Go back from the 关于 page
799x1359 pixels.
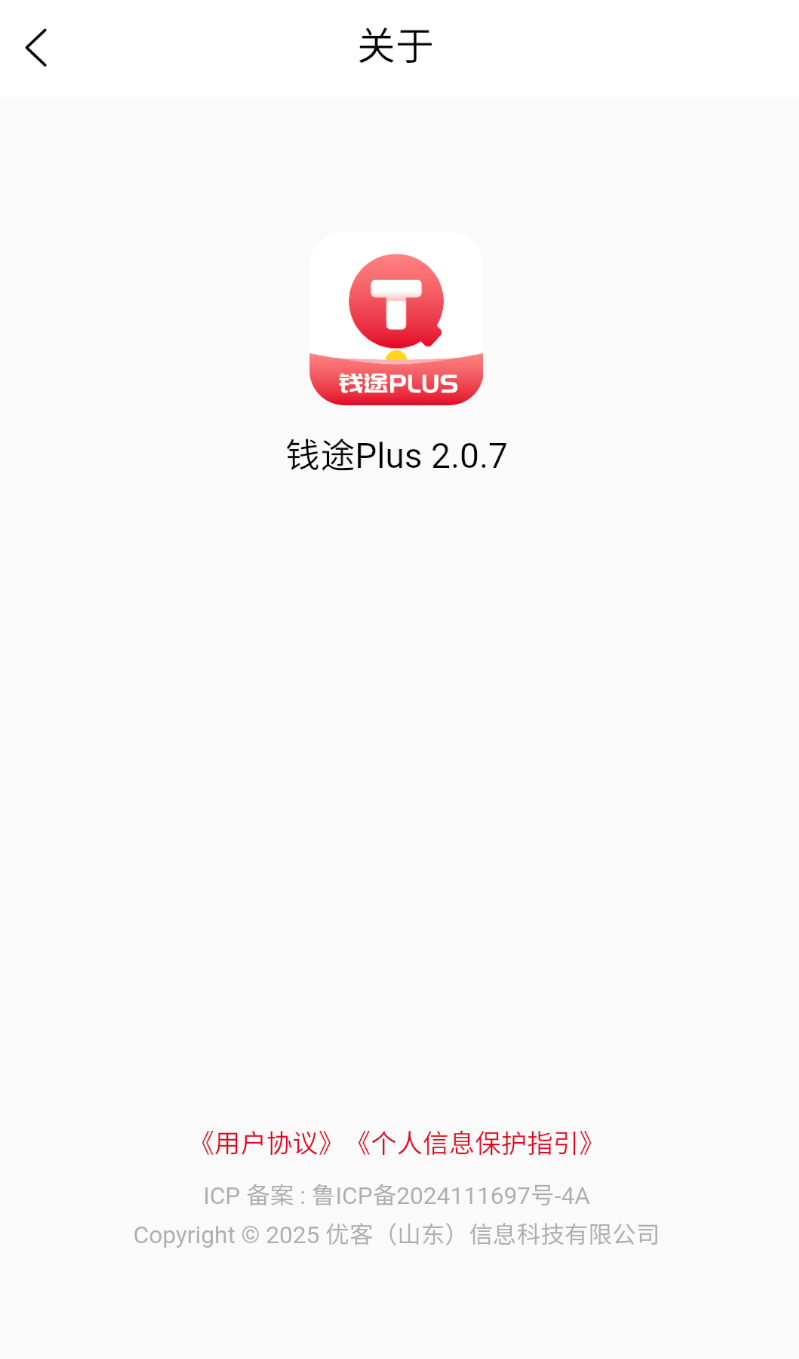pyautogui.click(x=37, y=48)
